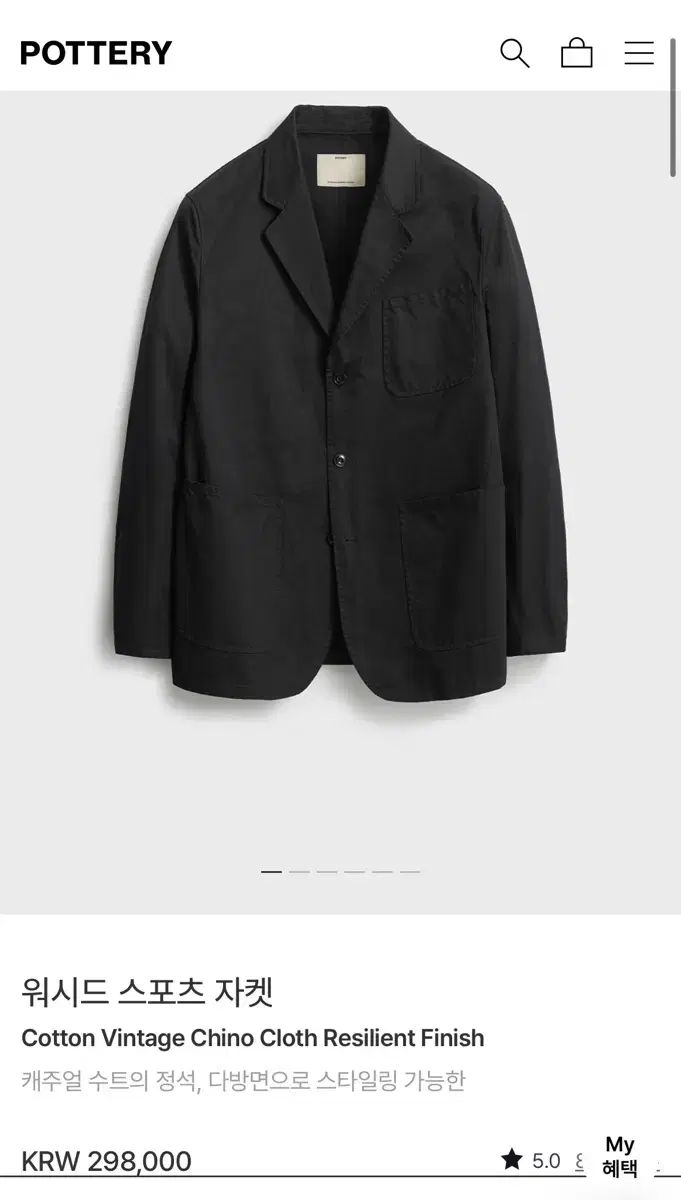Go to the POTTERY home page
The image size is (681, 1200).
click(x=96, y=53)
